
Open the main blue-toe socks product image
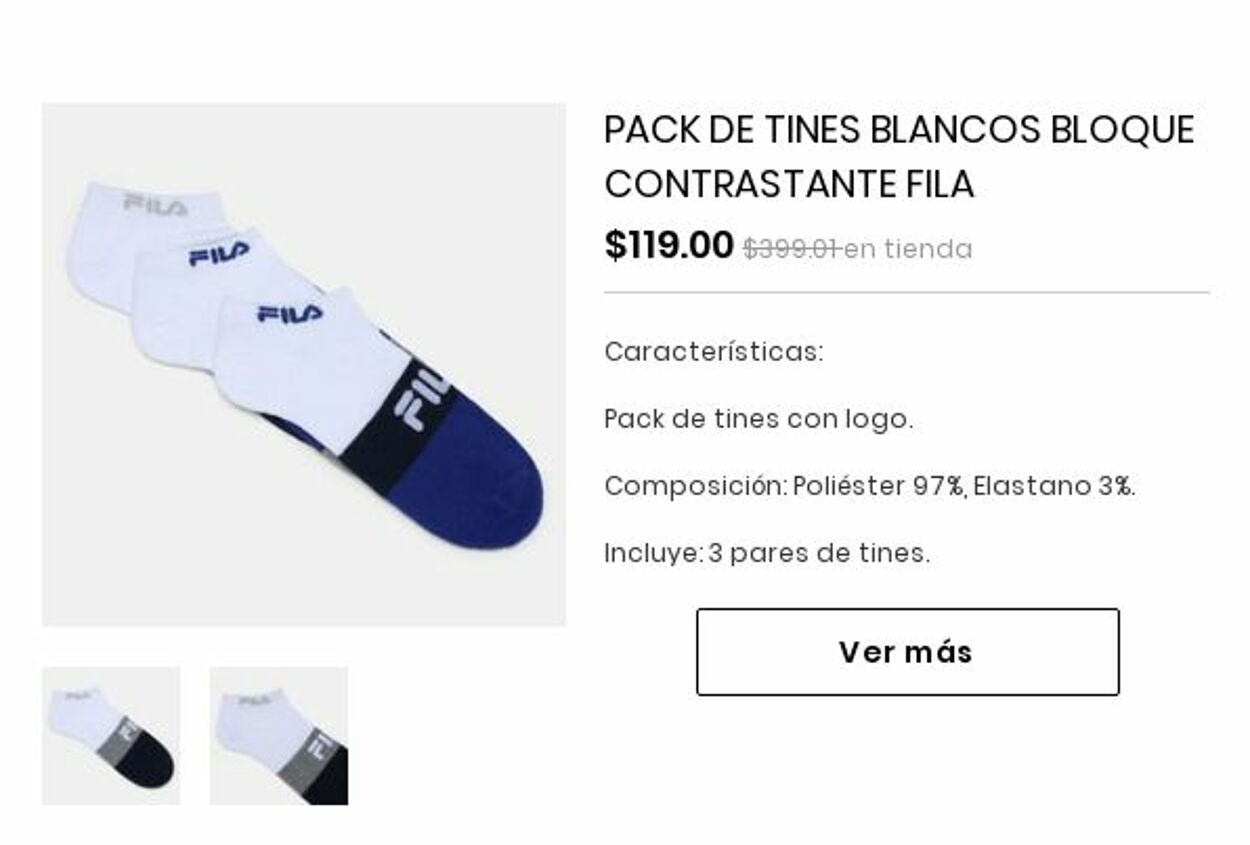tap(304, 365)
